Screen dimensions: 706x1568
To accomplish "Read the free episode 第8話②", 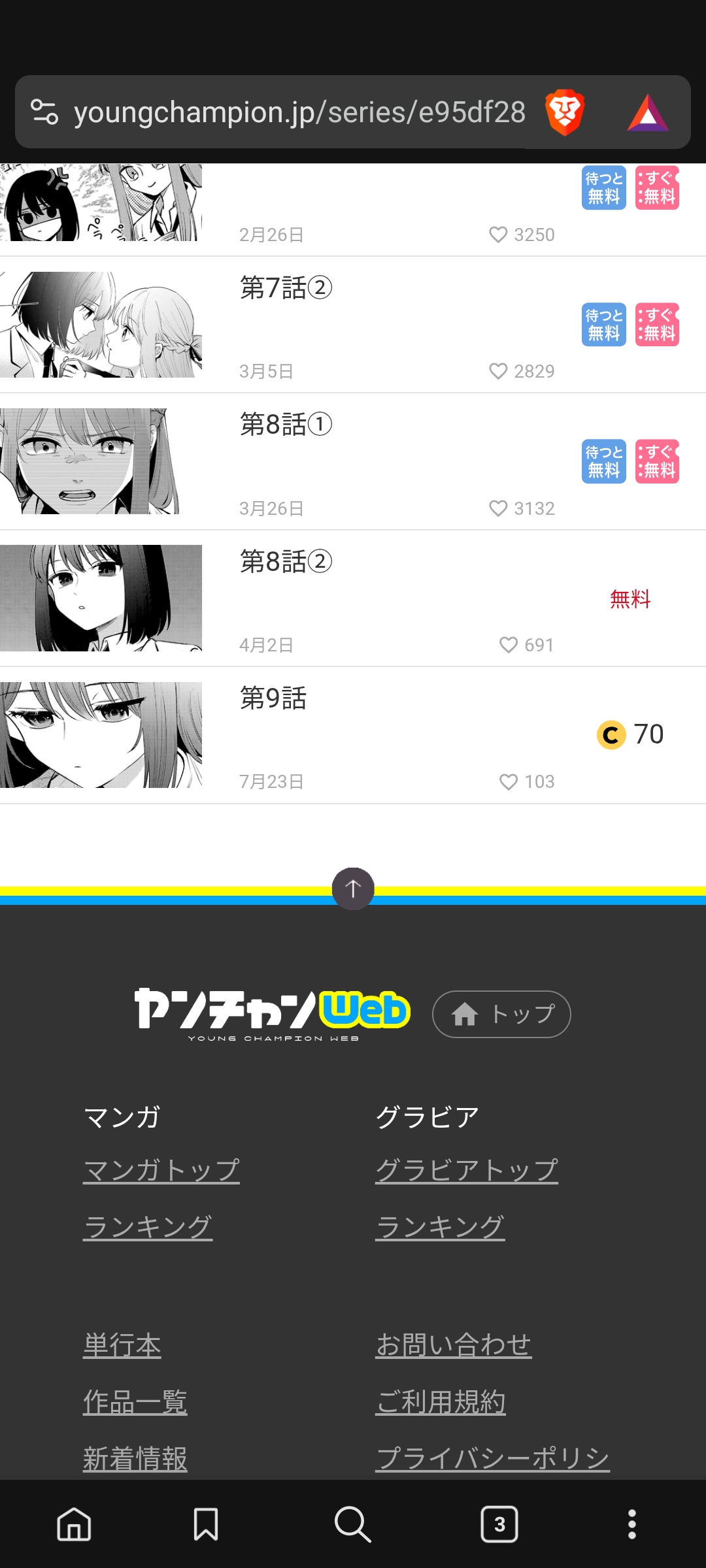I will [x=353, y=598].
